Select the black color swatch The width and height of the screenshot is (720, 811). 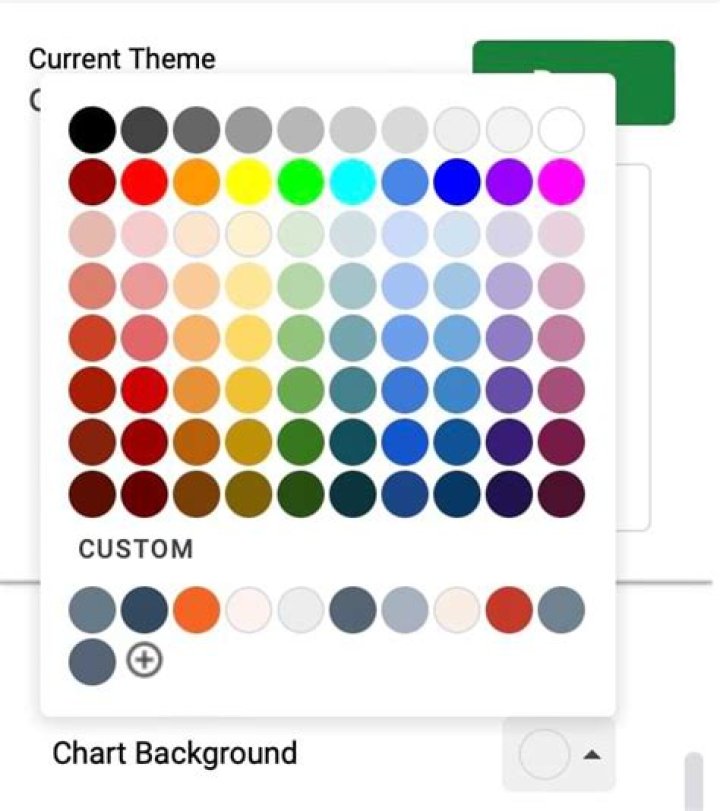point(93,130)
